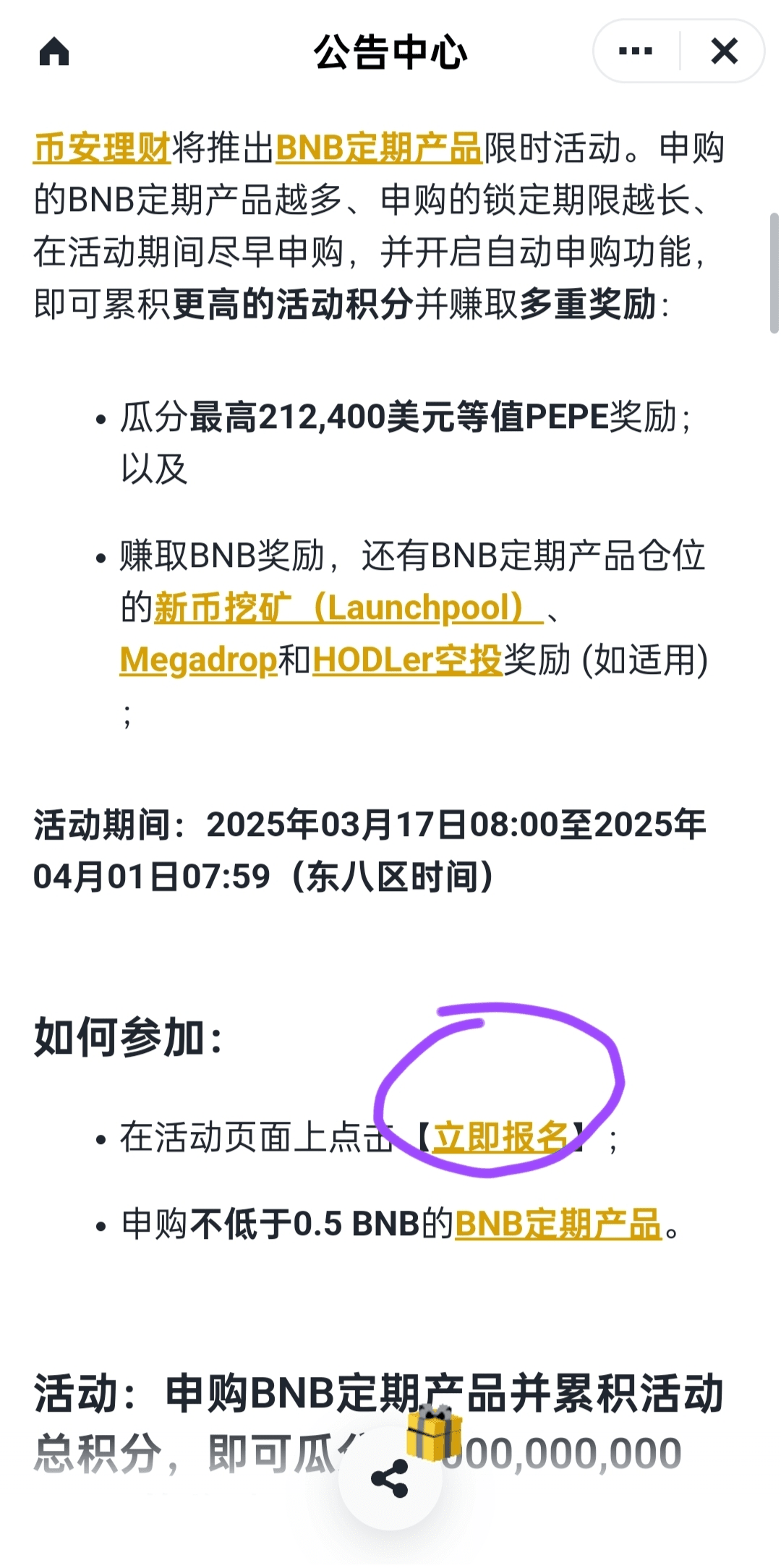Screen dimensions: 781x1568
Task: Open the 新币挖矿 (Launchpool) link
Action: point(349,608)
